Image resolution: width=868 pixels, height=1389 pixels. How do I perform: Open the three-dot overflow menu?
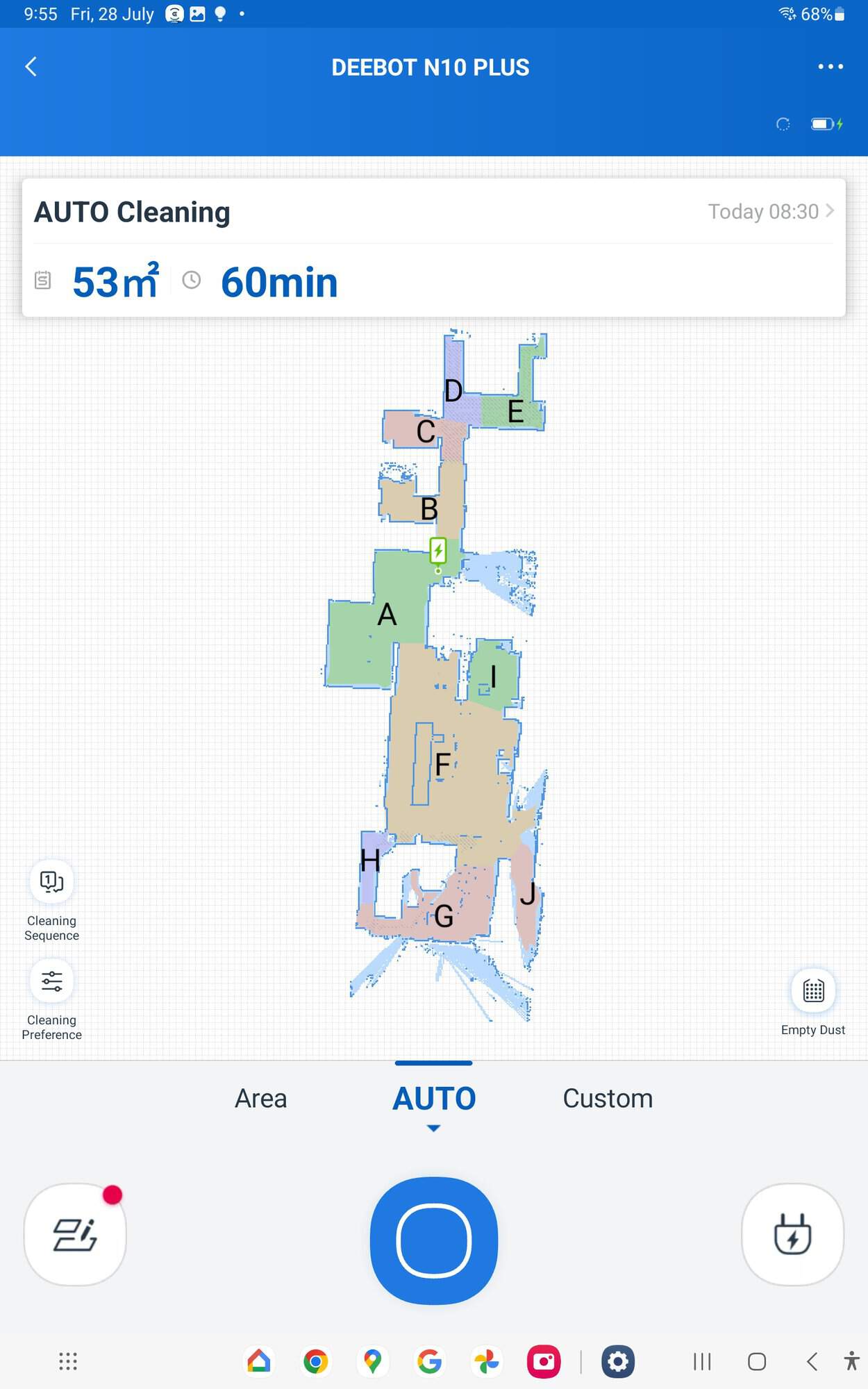[830, 67]
